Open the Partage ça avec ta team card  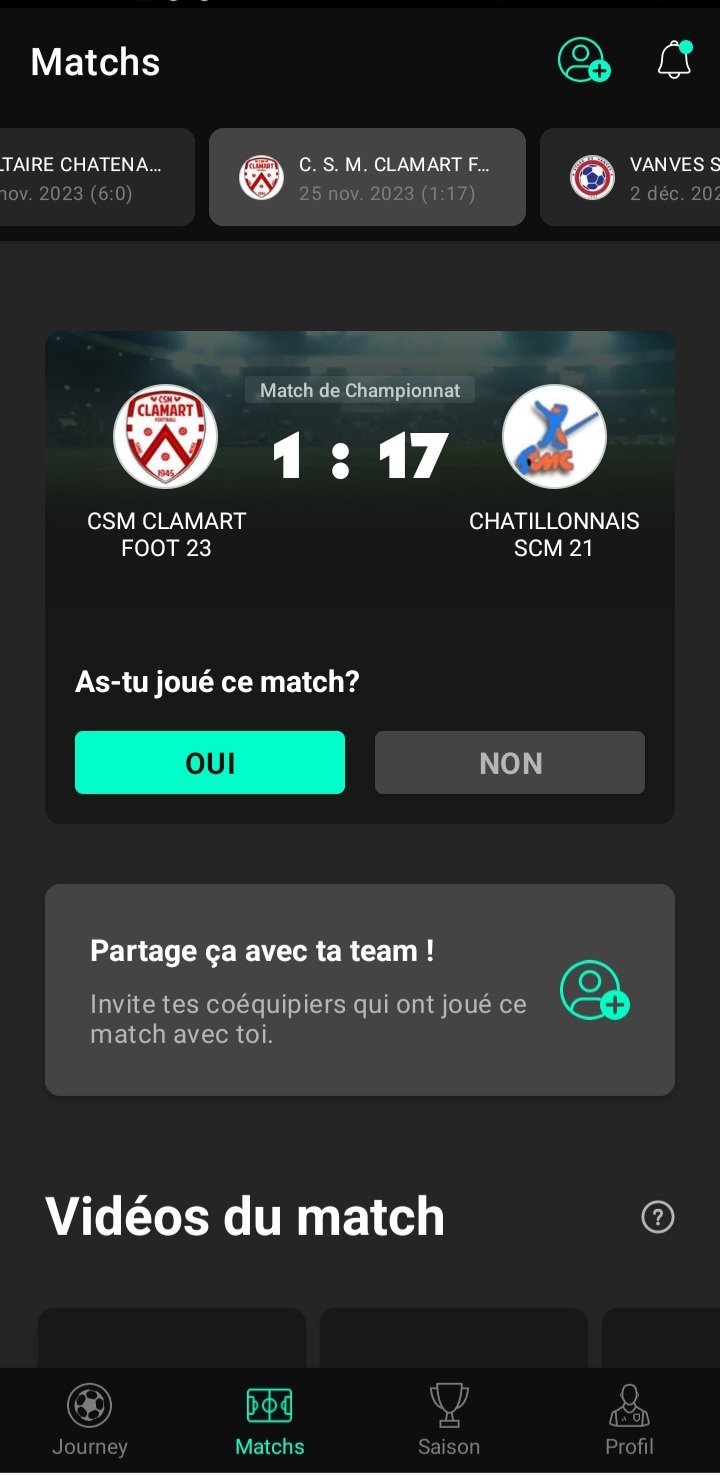(360, 990)
